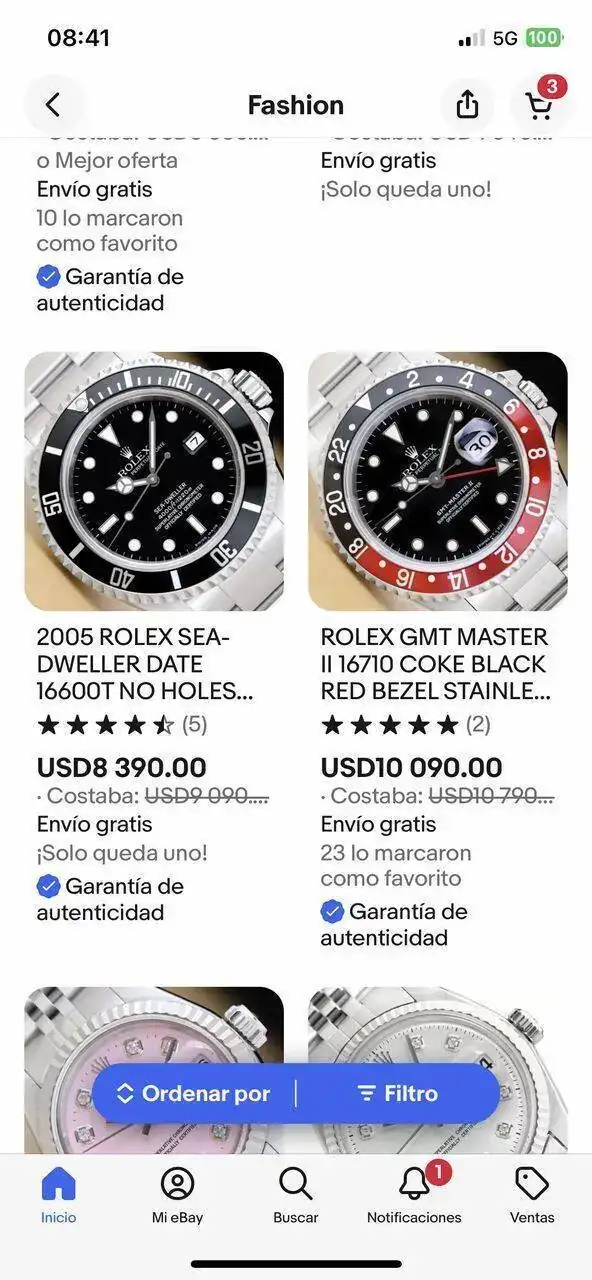Open the shopping cart
This screenshot has height=1280, width=592.
click(x=539, y=104)
